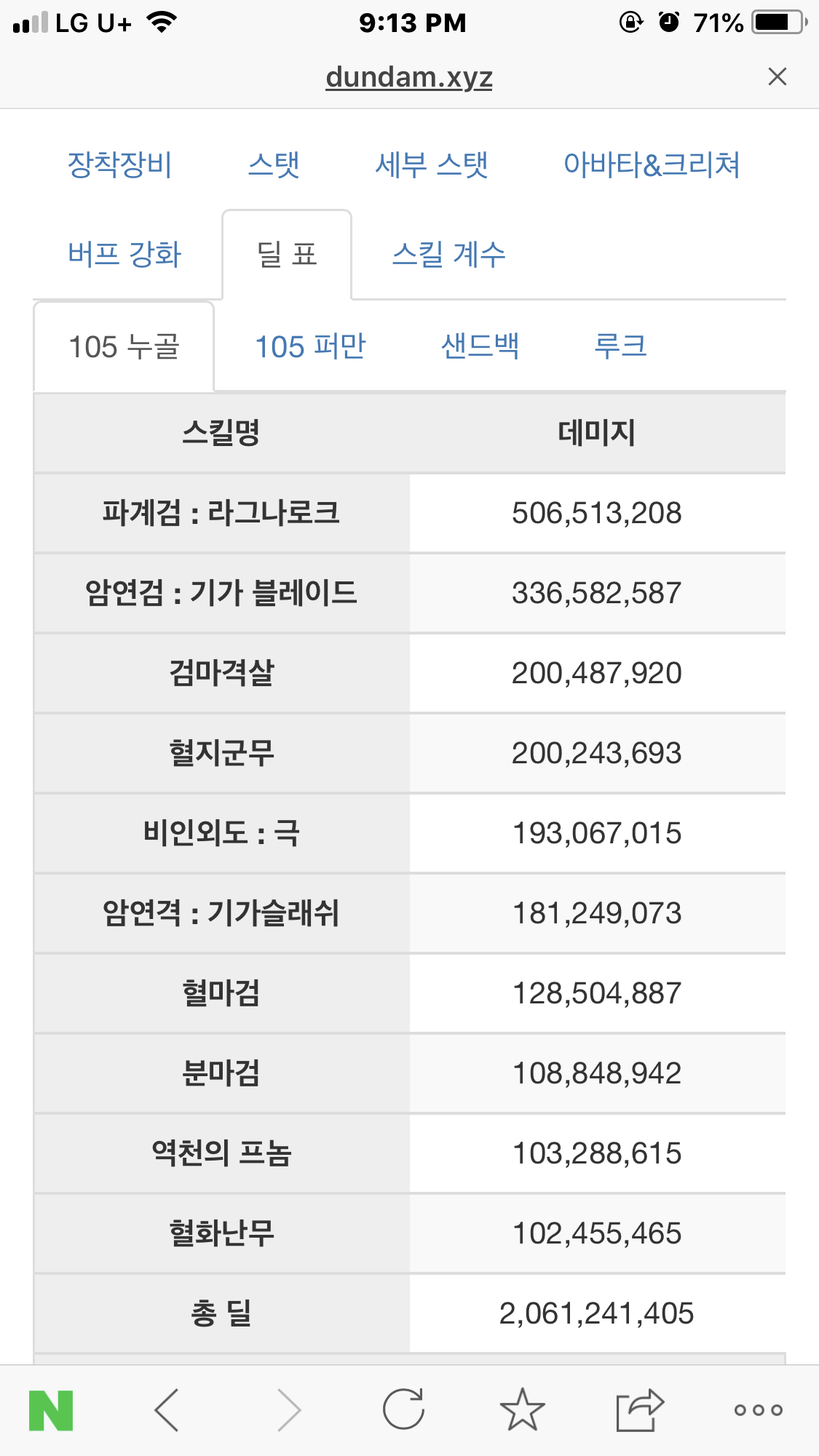Switch to the 105 퍼만 sub-tab

(310, 346)
